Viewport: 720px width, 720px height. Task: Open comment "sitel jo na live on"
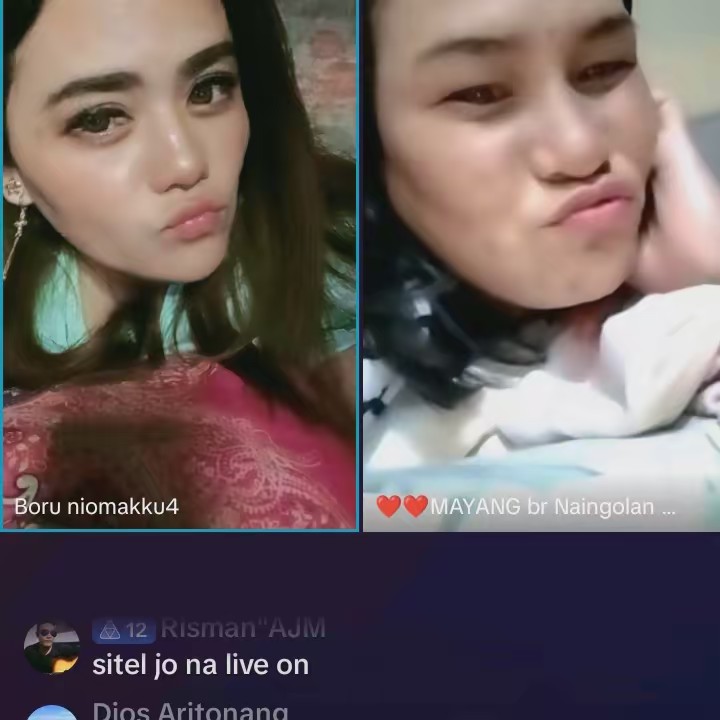point(200,664)
